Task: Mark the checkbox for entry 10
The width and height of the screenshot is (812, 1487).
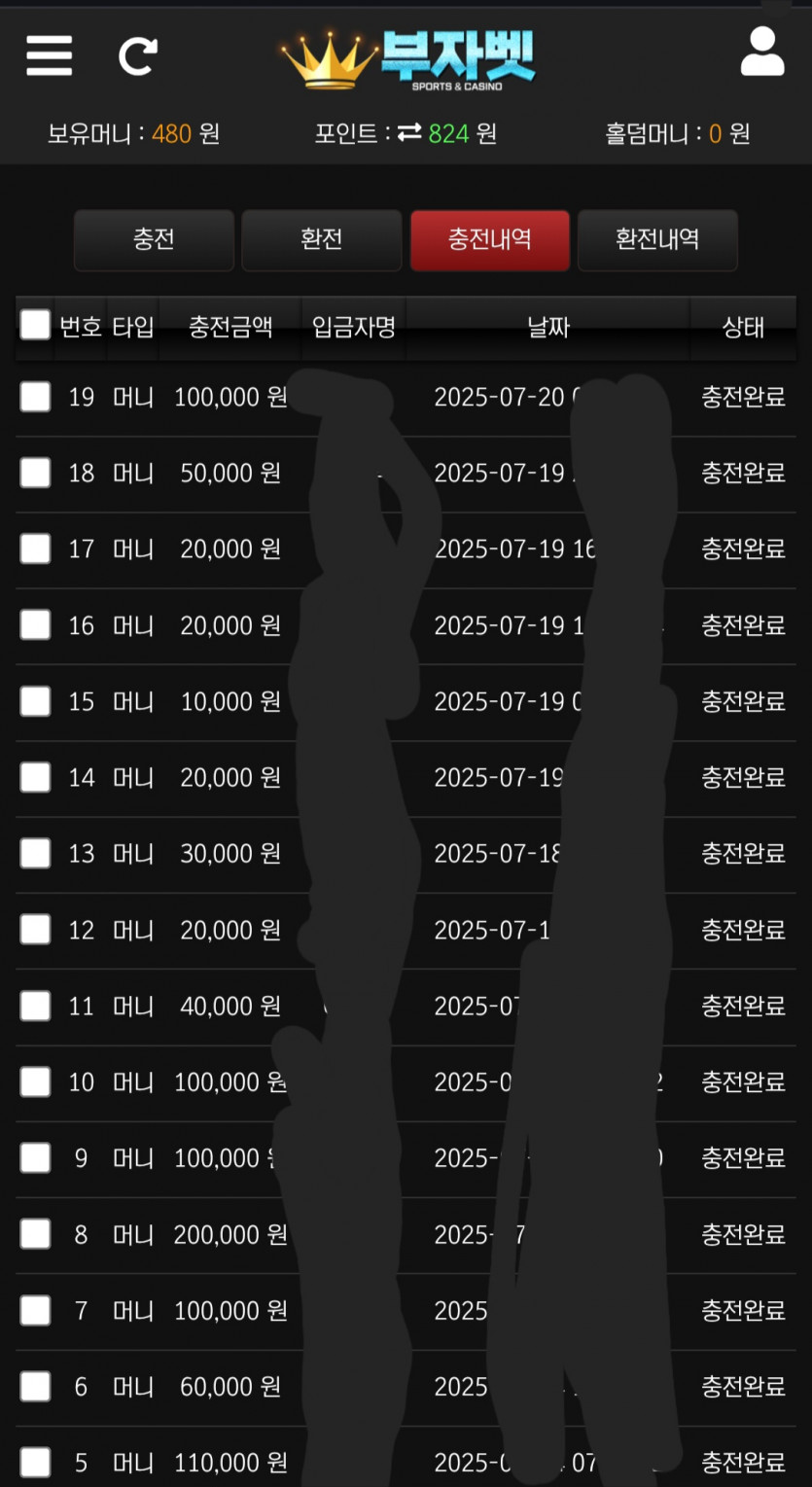Action: click(x=35, y=1081)
